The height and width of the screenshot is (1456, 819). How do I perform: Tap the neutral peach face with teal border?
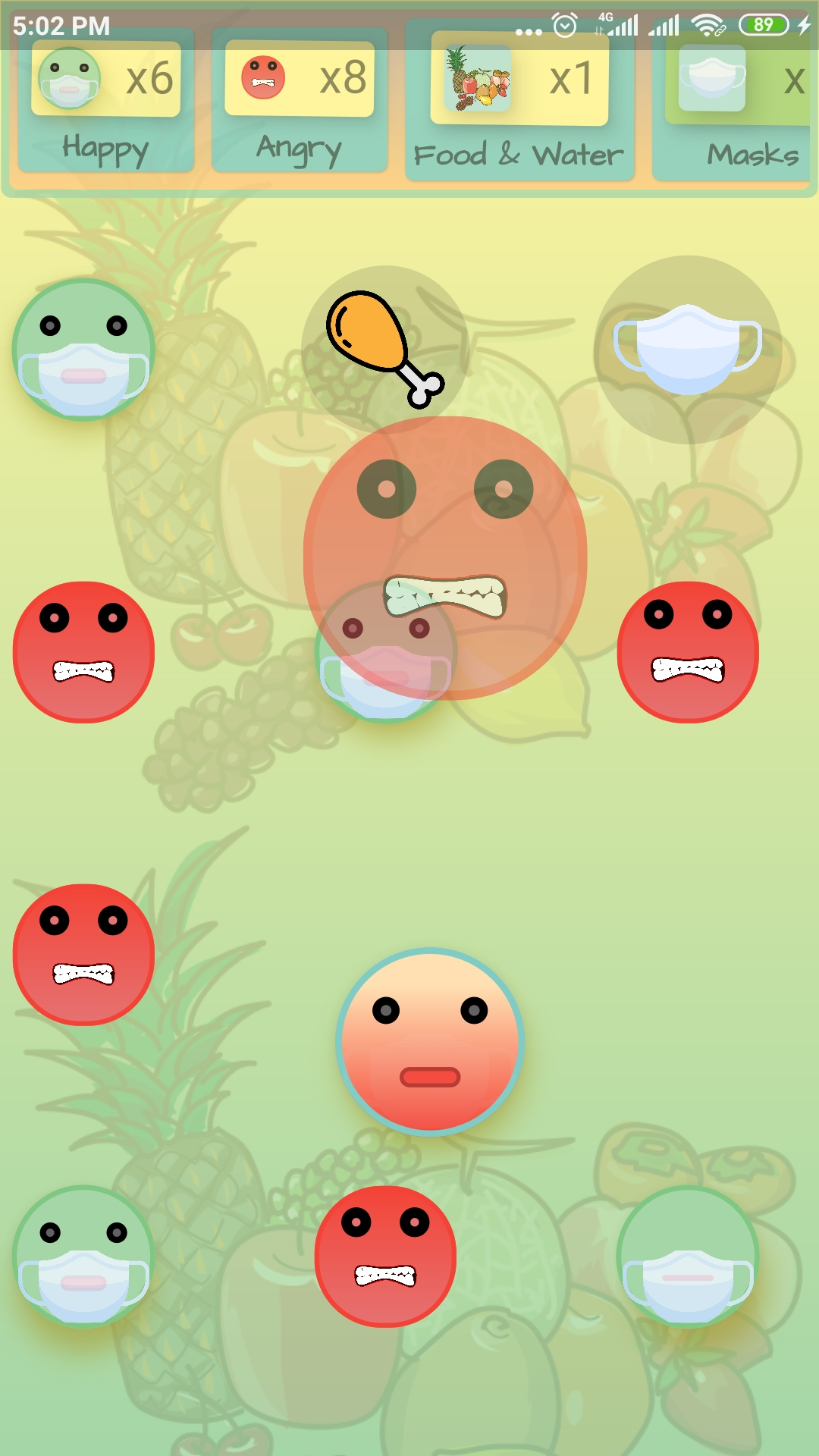(430, 1041)
